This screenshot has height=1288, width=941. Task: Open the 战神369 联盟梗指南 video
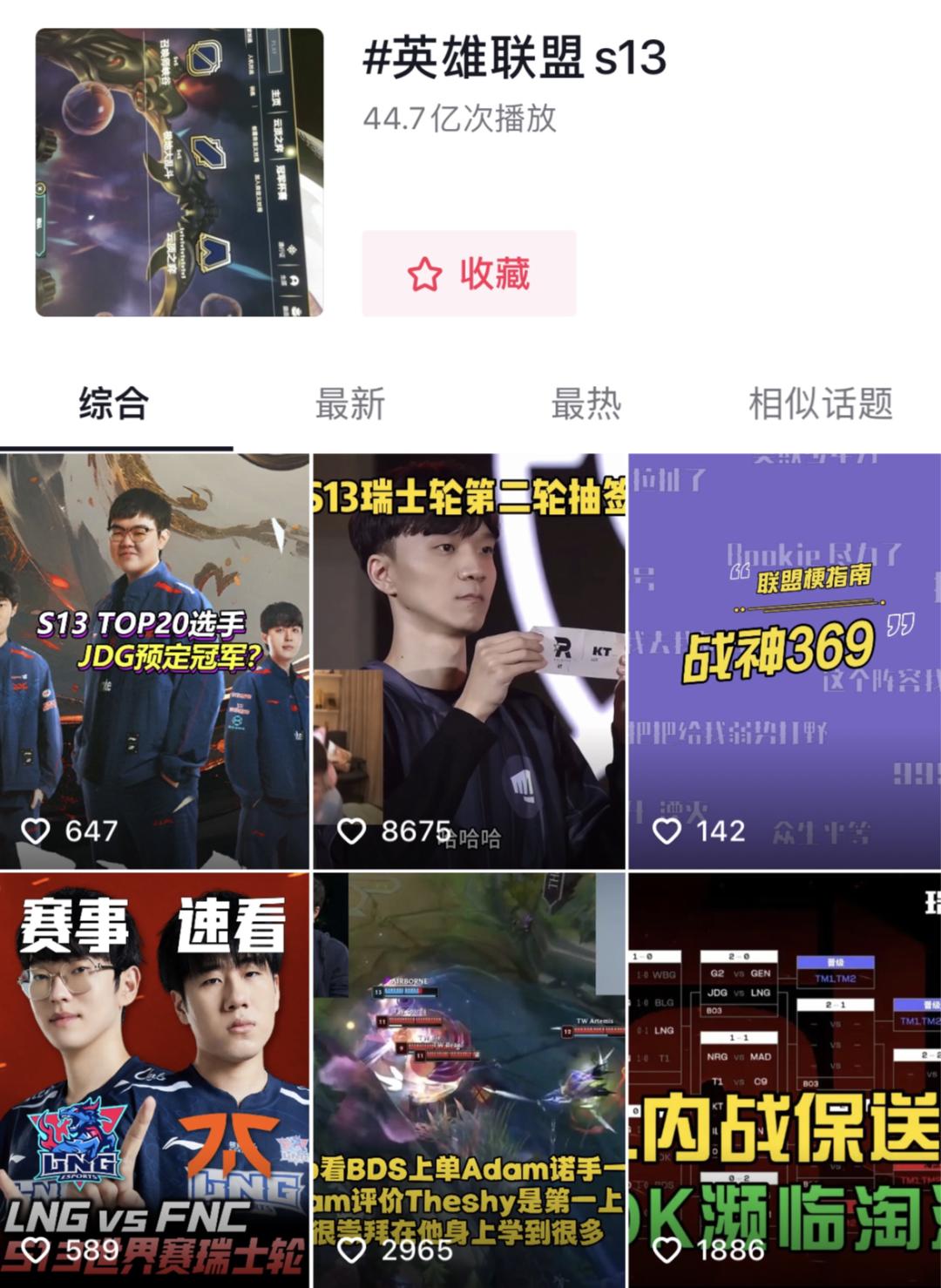784,661
